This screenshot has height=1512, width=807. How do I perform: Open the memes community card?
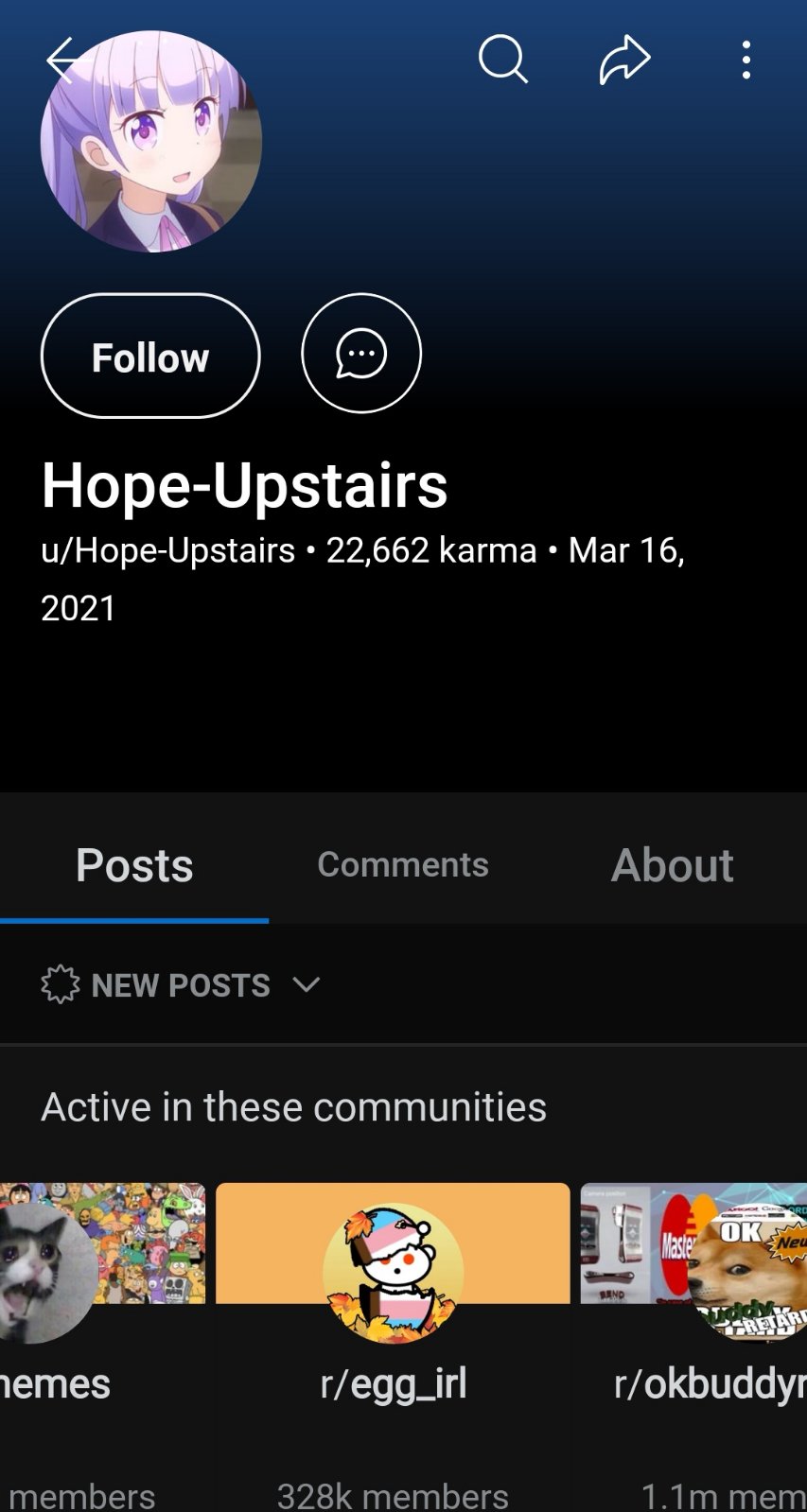95,1343
